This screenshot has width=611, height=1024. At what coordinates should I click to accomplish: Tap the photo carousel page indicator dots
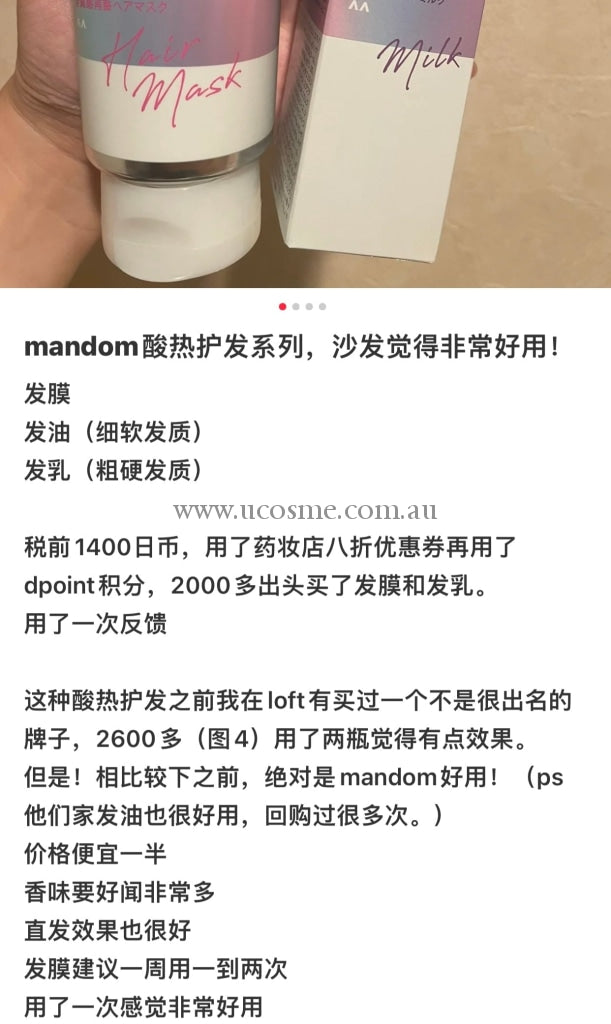coord(302,307)
